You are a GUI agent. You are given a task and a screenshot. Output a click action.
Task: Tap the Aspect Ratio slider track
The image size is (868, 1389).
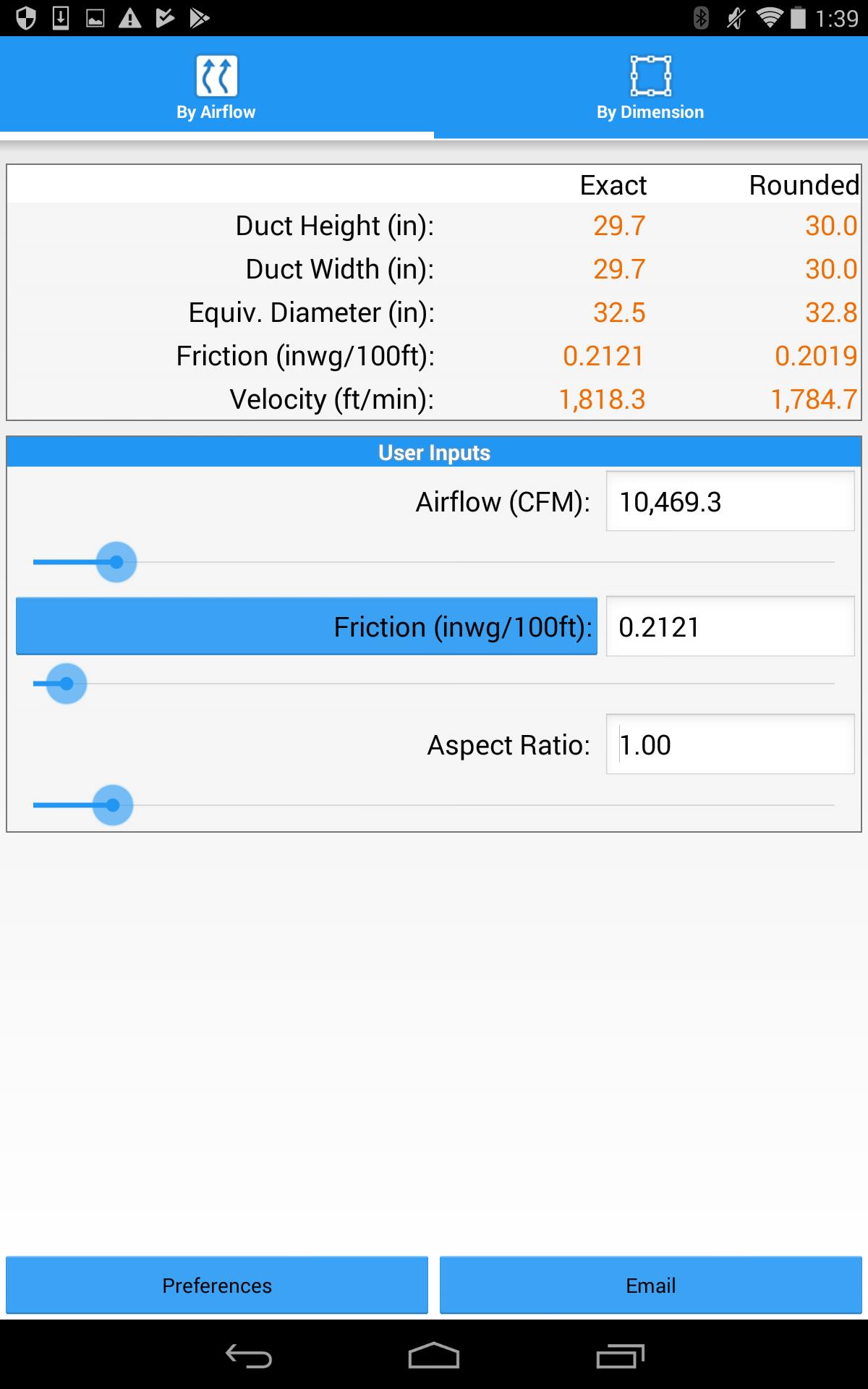pyautogui.click(x=434, y=805)
